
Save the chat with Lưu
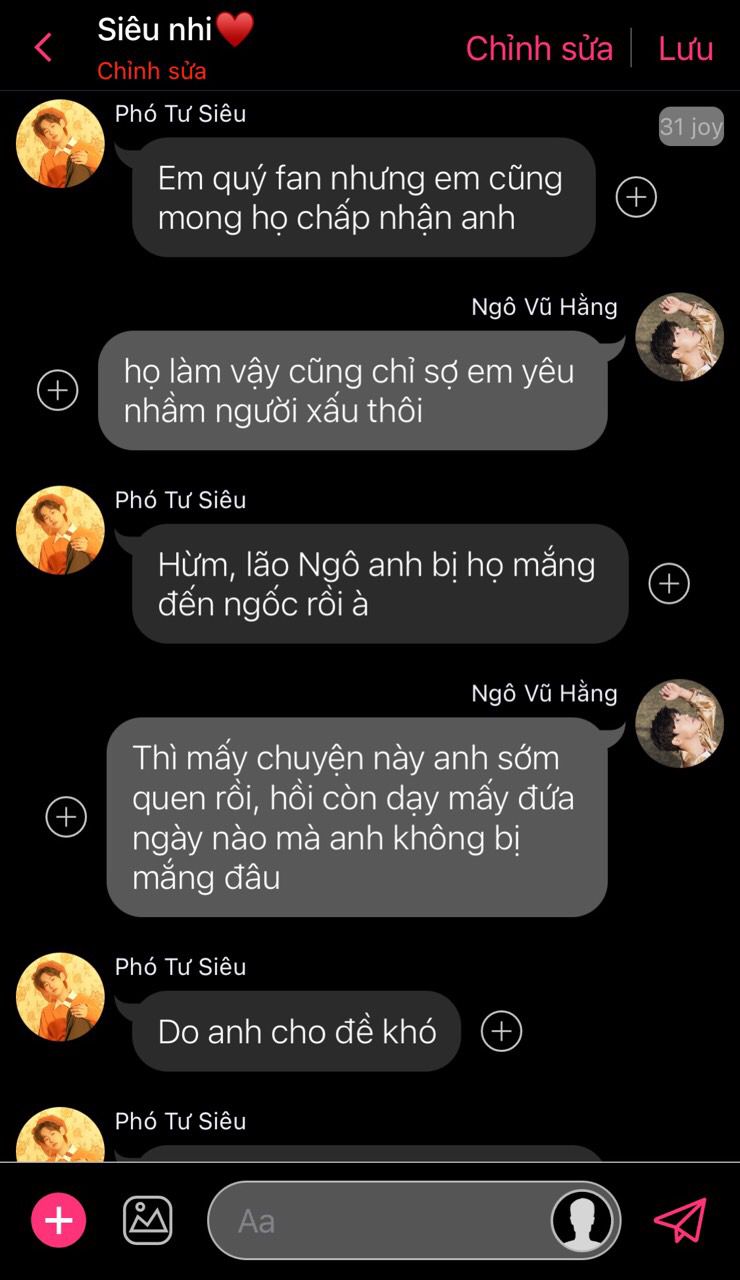686,48
